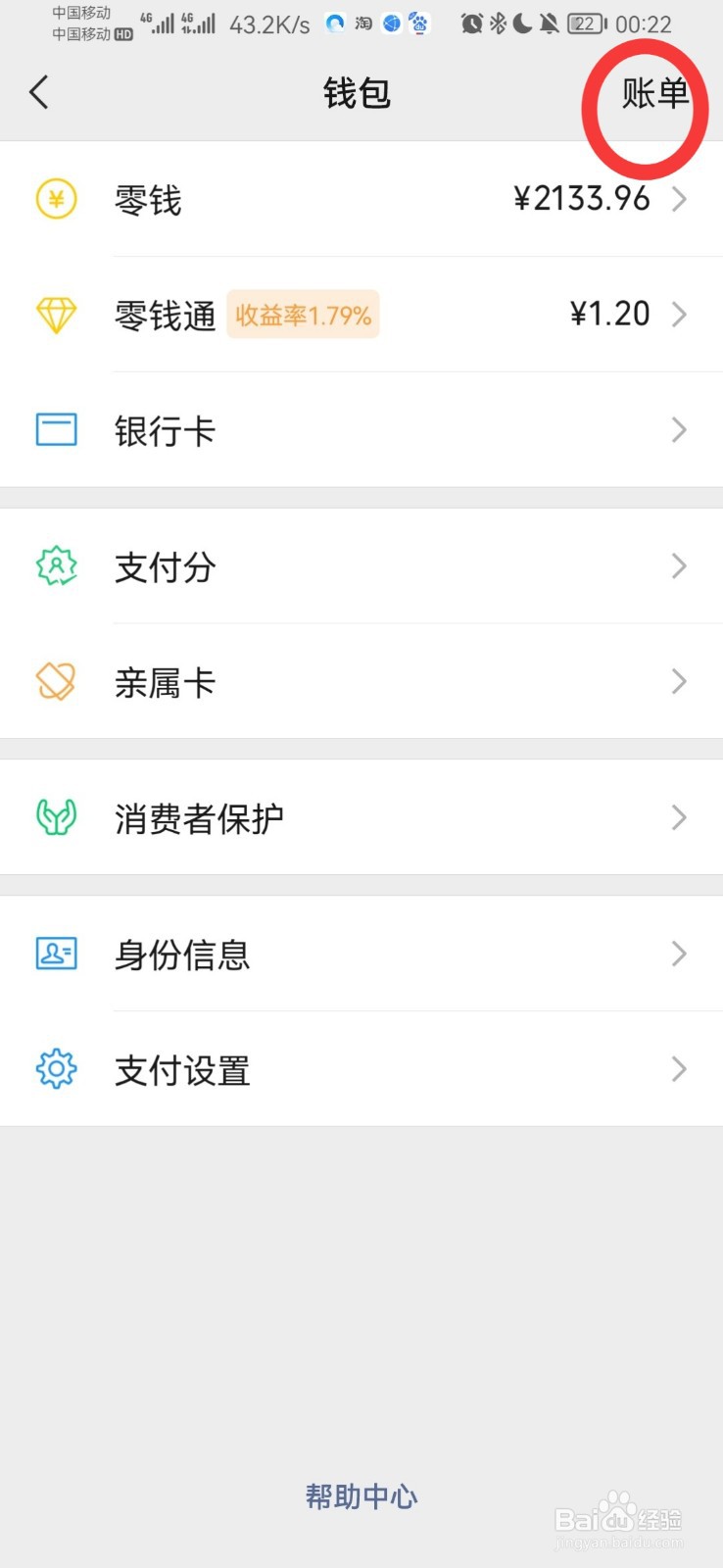Image resolution: width=723 pixels, height=1568 pixels.
Task: Tap the Taobao icon in status bar
Action: point(361,23)
